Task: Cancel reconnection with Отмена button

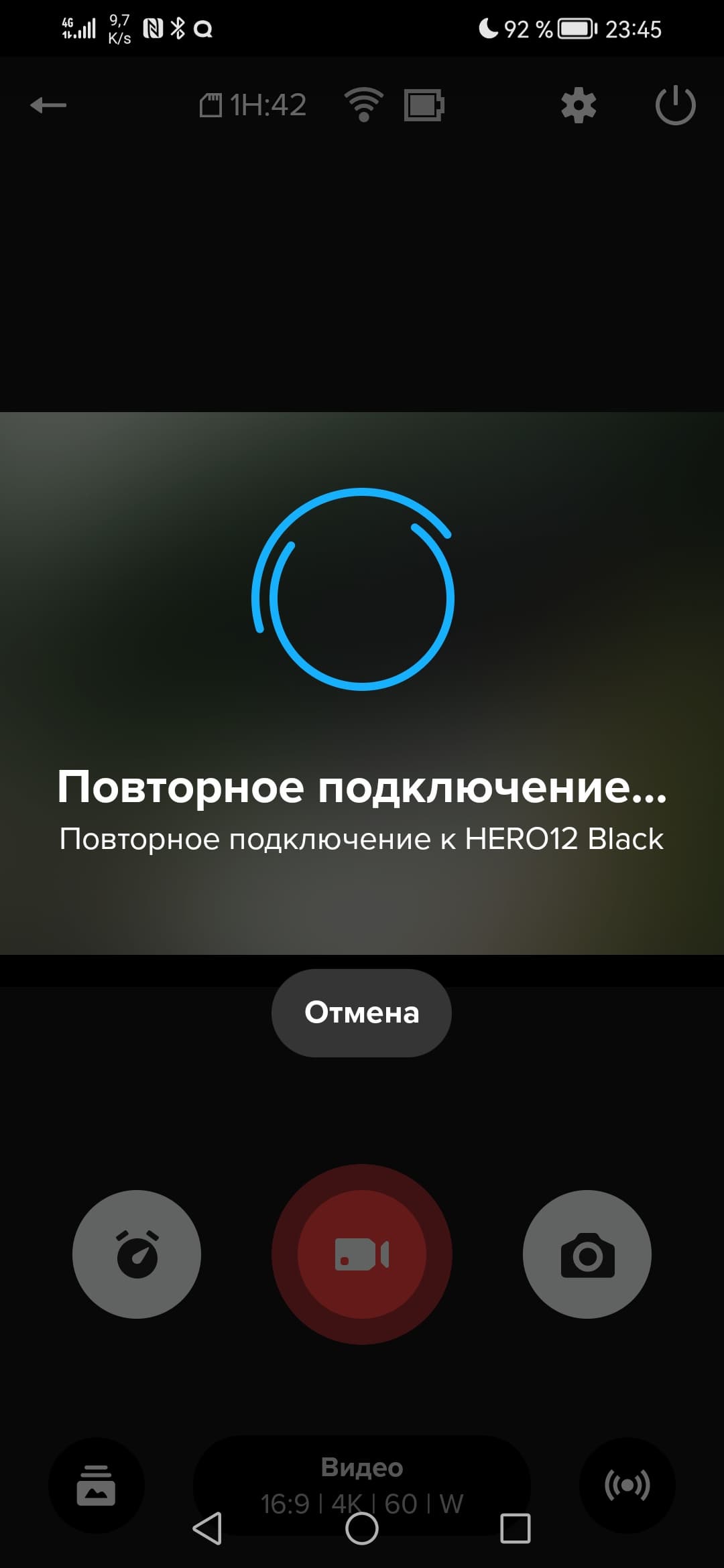Action: (x=361, y=1012)
